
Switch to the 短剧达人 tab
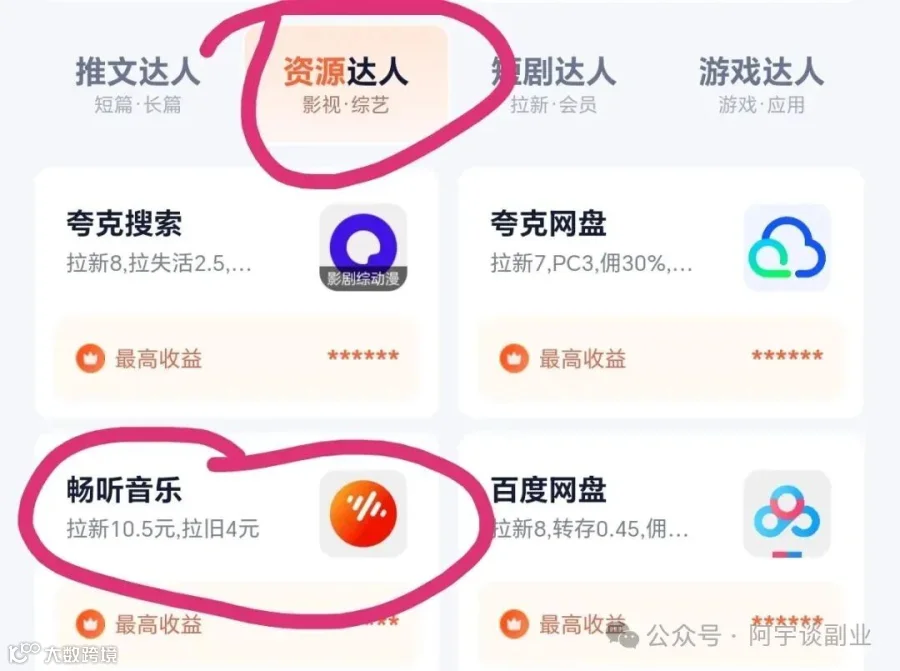tap(553, 85)
